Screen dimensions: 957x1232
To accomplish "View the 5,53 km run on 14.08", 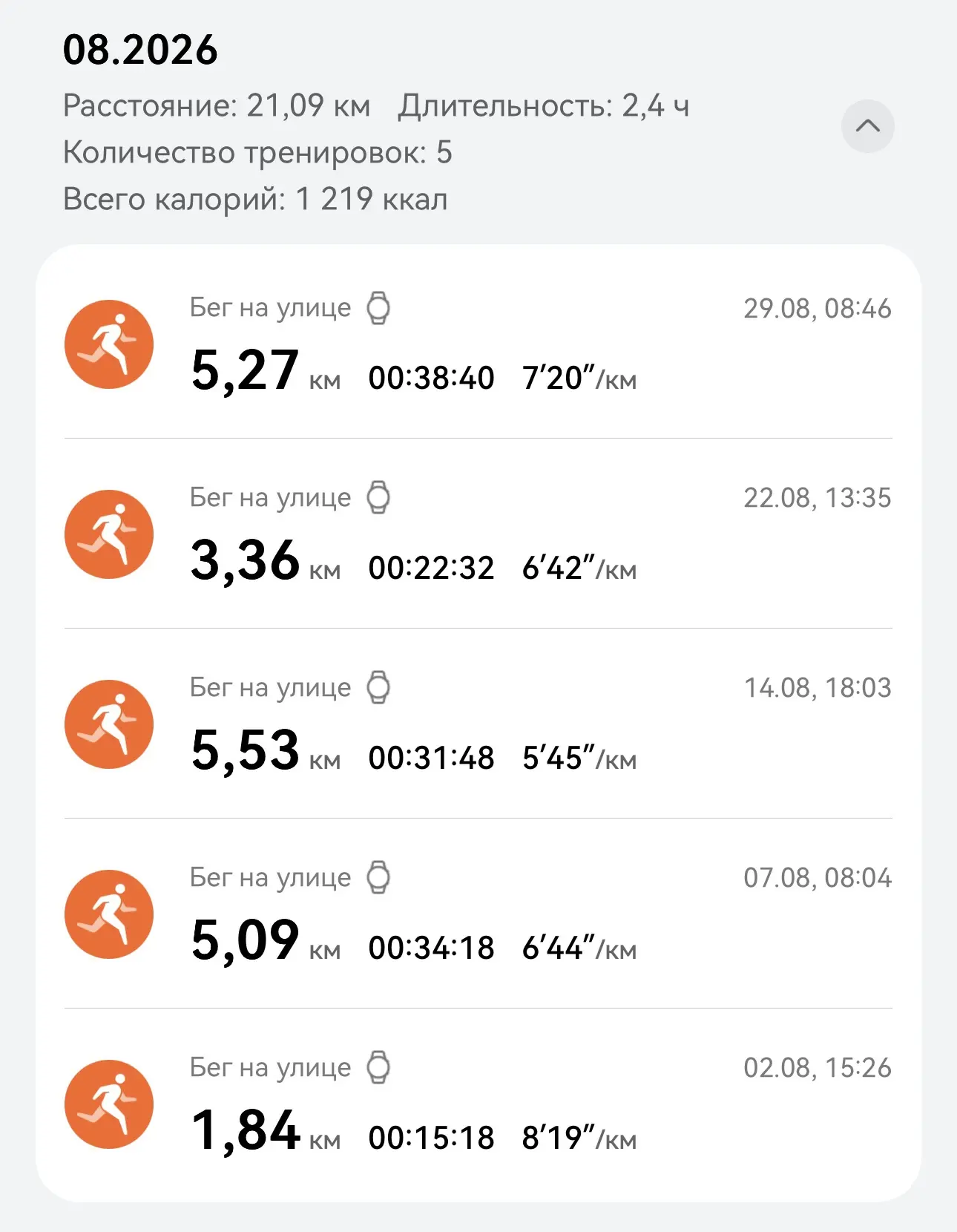I will [479, 724].
